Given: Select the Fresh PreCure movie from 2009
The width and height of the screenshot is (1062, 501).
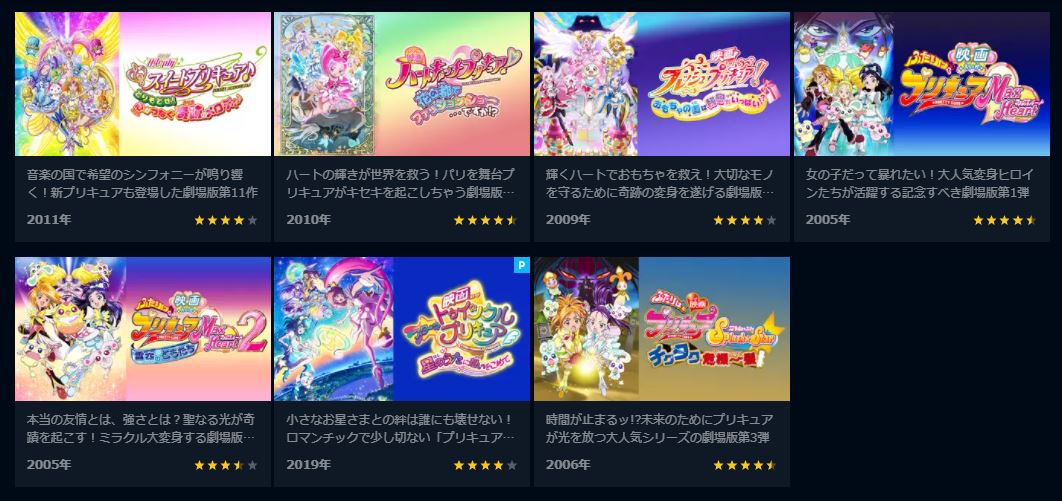Looking at the screenshot, I should 662,85.
